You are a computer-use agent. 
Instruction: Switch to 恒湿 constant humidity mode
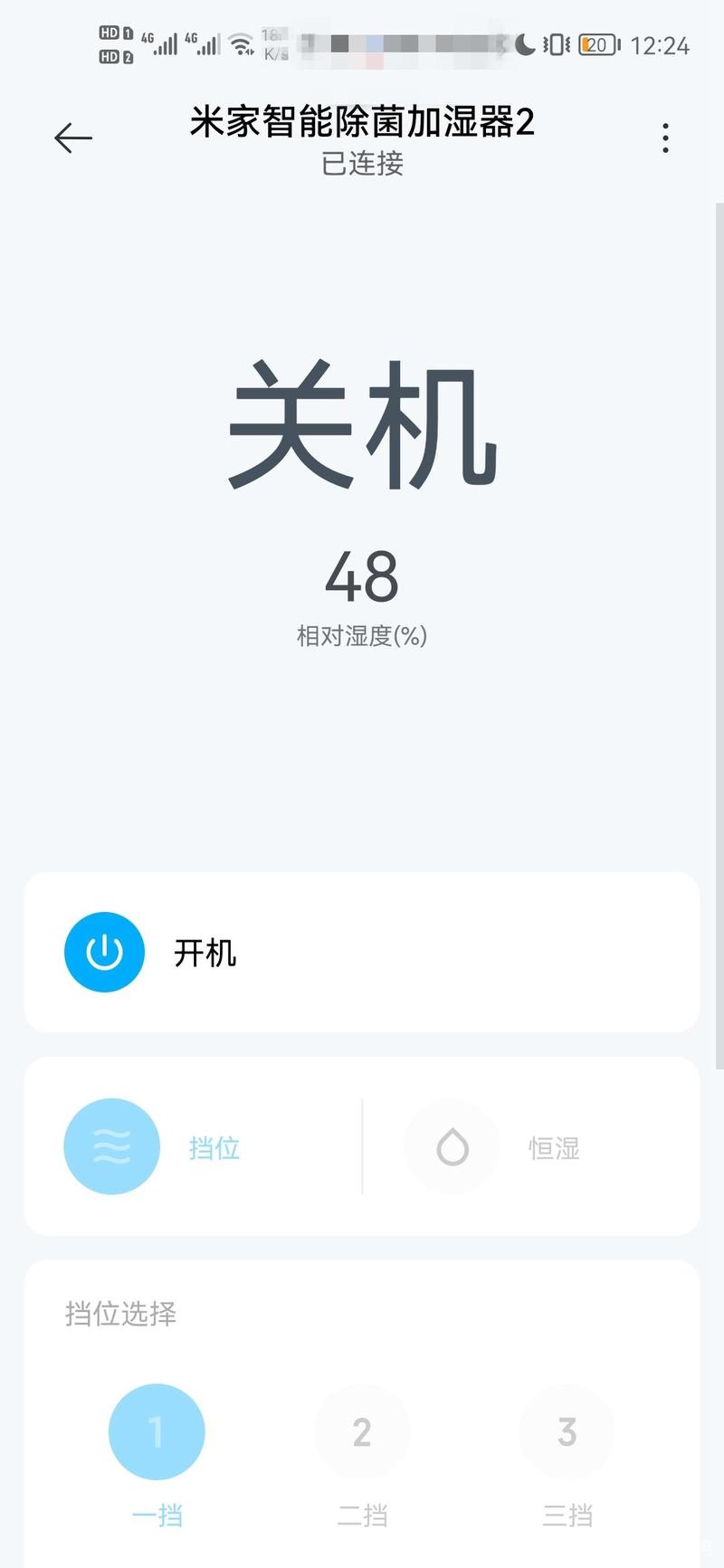pos(452,1147)
